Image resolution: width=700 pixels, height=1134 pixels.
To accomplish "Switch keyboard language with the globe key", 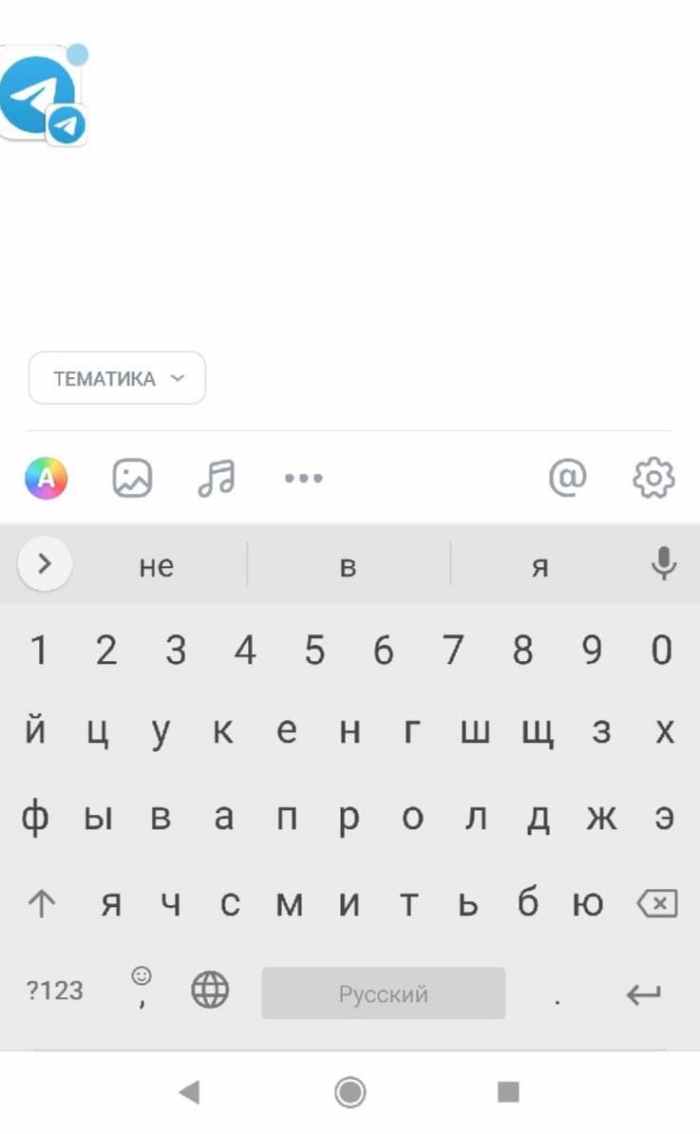I will click(x=210, y=991).
